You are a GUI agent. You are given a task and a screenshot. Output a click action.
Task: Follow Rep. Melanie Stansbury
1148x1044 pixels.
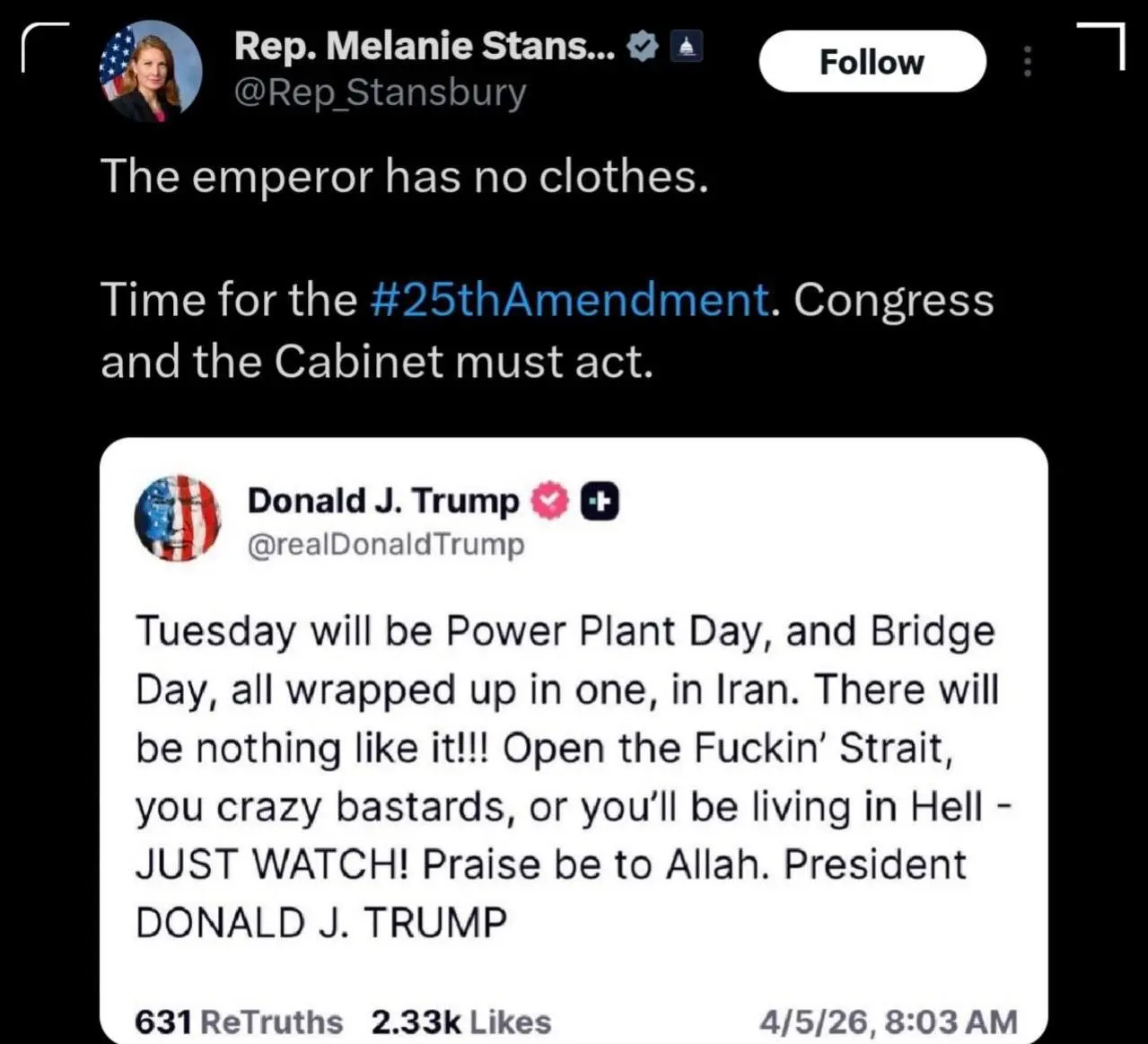tap(872, 62)
